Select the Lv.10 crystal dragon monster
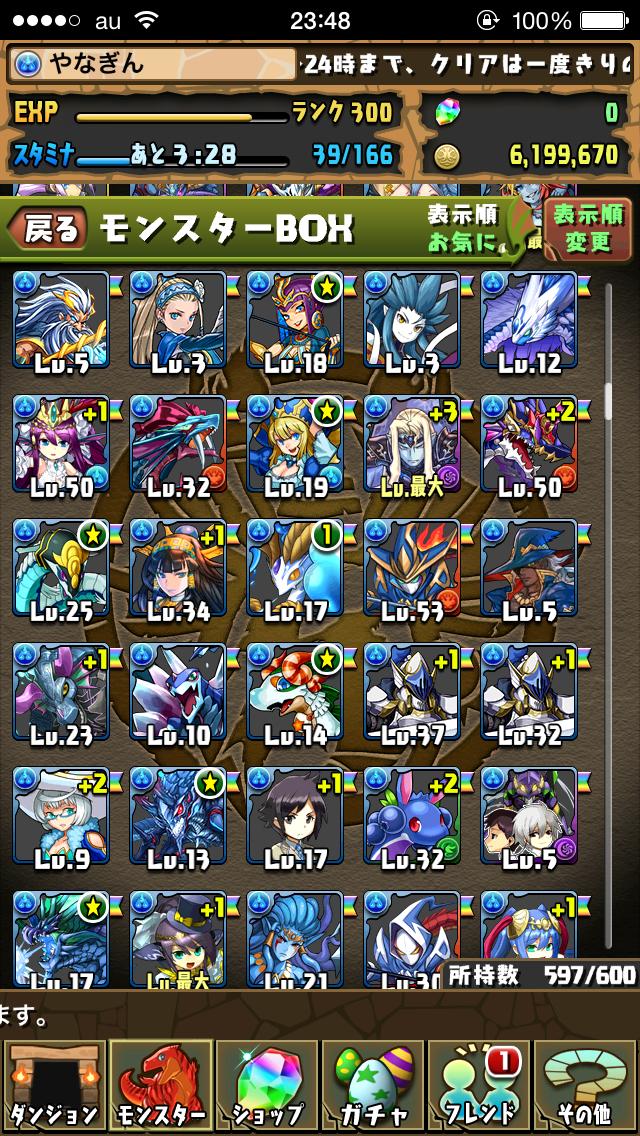Image resolution: width=640 pixels, height=1136 pixels. tap(178, 692)
